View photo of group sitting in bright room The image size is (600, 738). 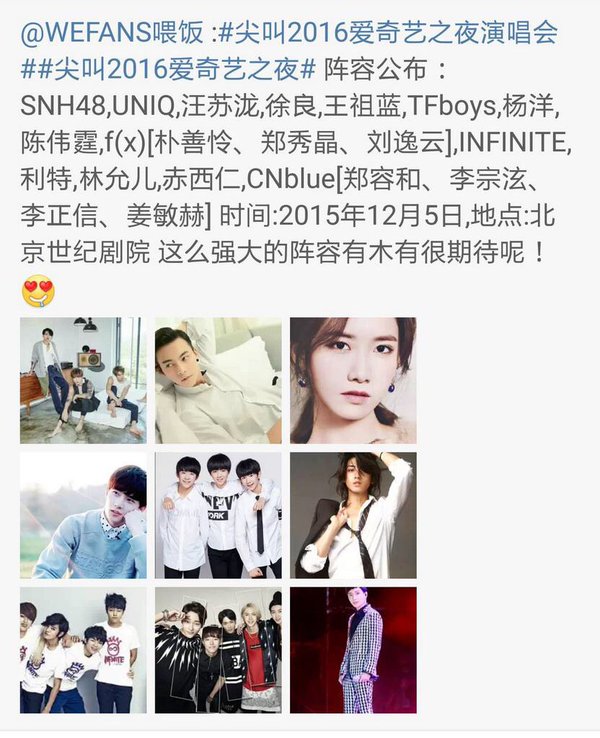83,380
